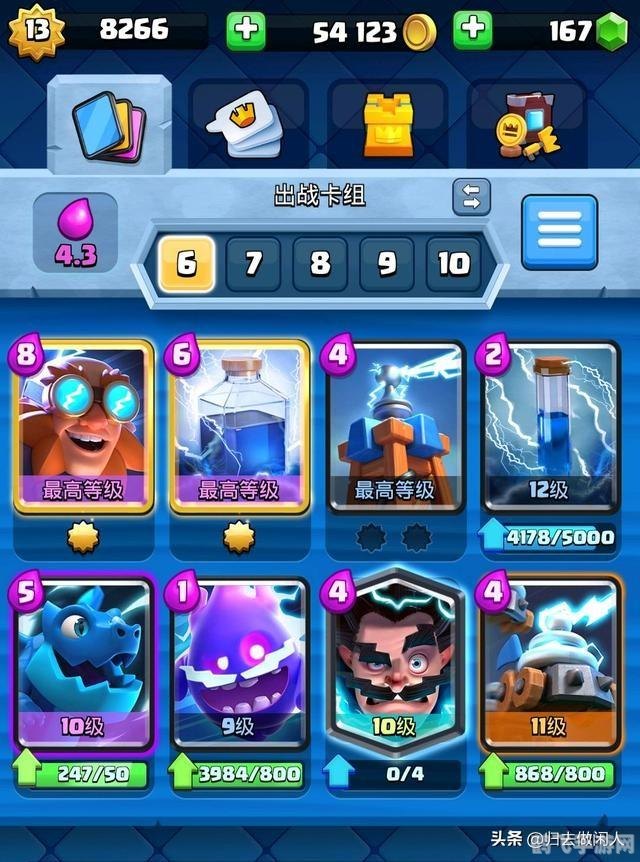Open the magic items tab
The height and width of the screenshot is (862, 640).
pyautogui.click(x=527, y=125)
